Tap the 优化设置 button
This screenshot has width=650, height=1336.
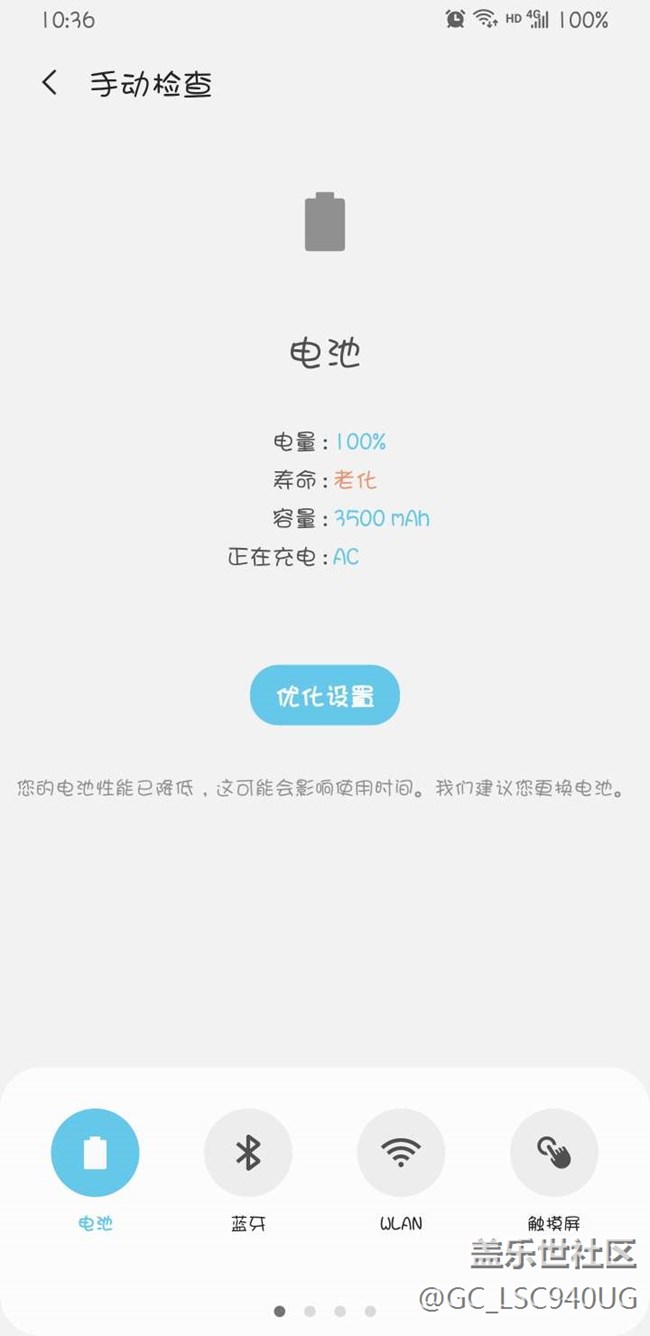(325, 695)
